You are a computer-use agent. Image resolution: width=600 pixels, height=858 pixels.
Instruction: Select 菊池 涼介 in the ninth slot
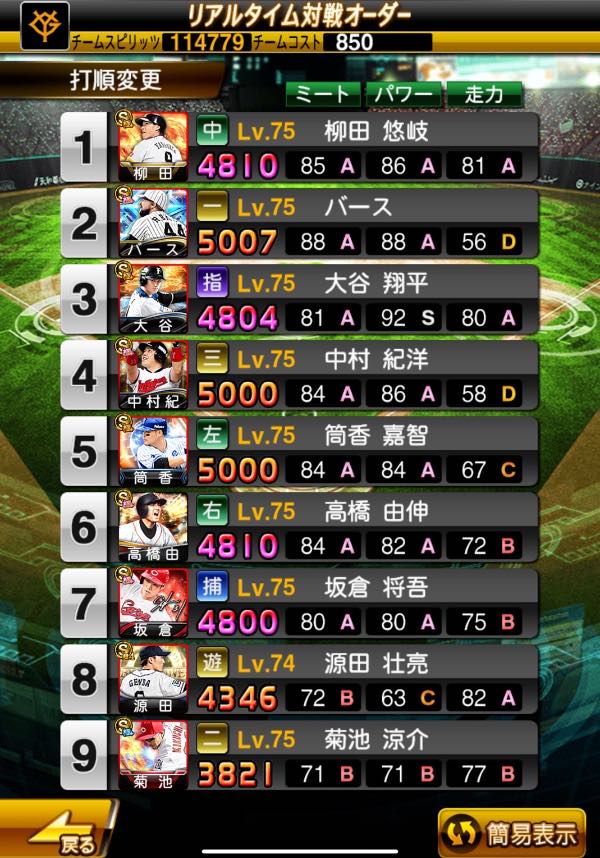pyautogui.click(x=299, y=756)
